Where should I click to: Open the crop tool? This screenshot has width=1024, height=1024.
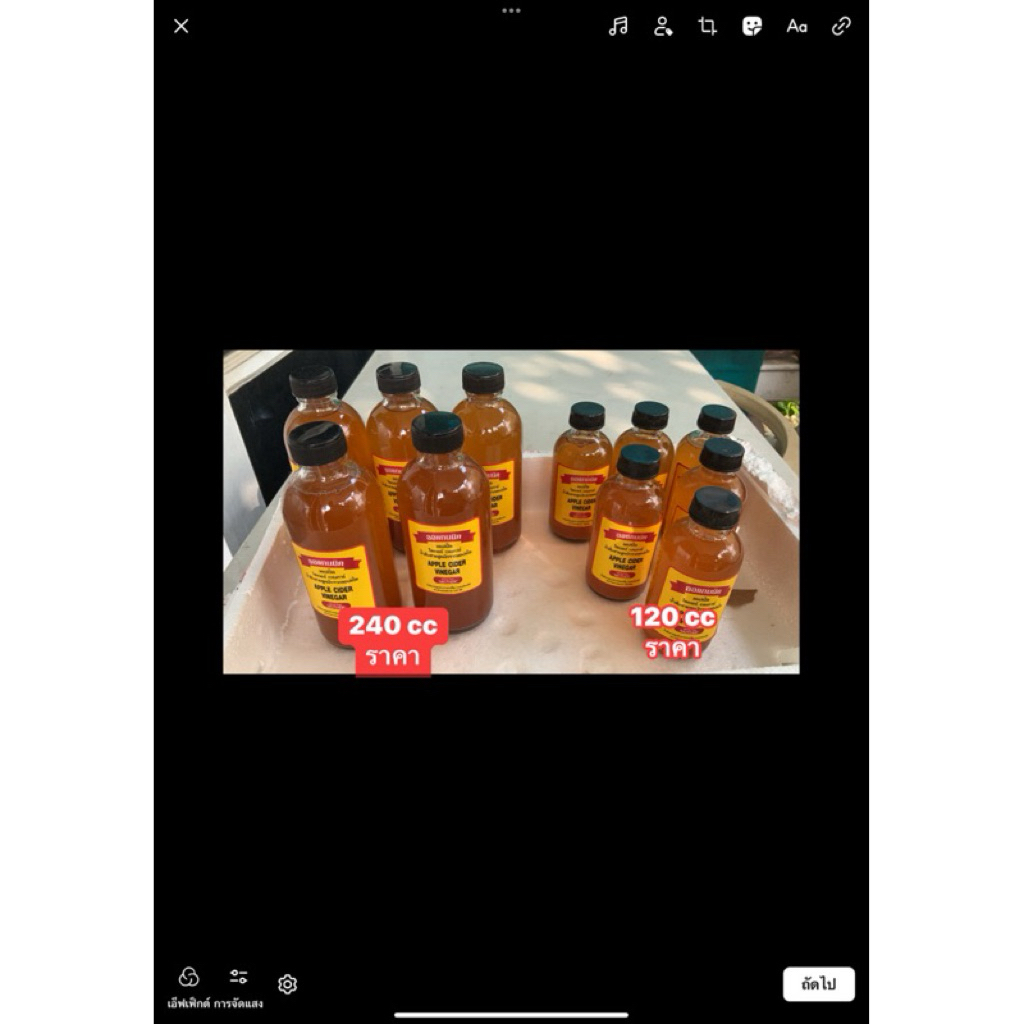(707, 26)
